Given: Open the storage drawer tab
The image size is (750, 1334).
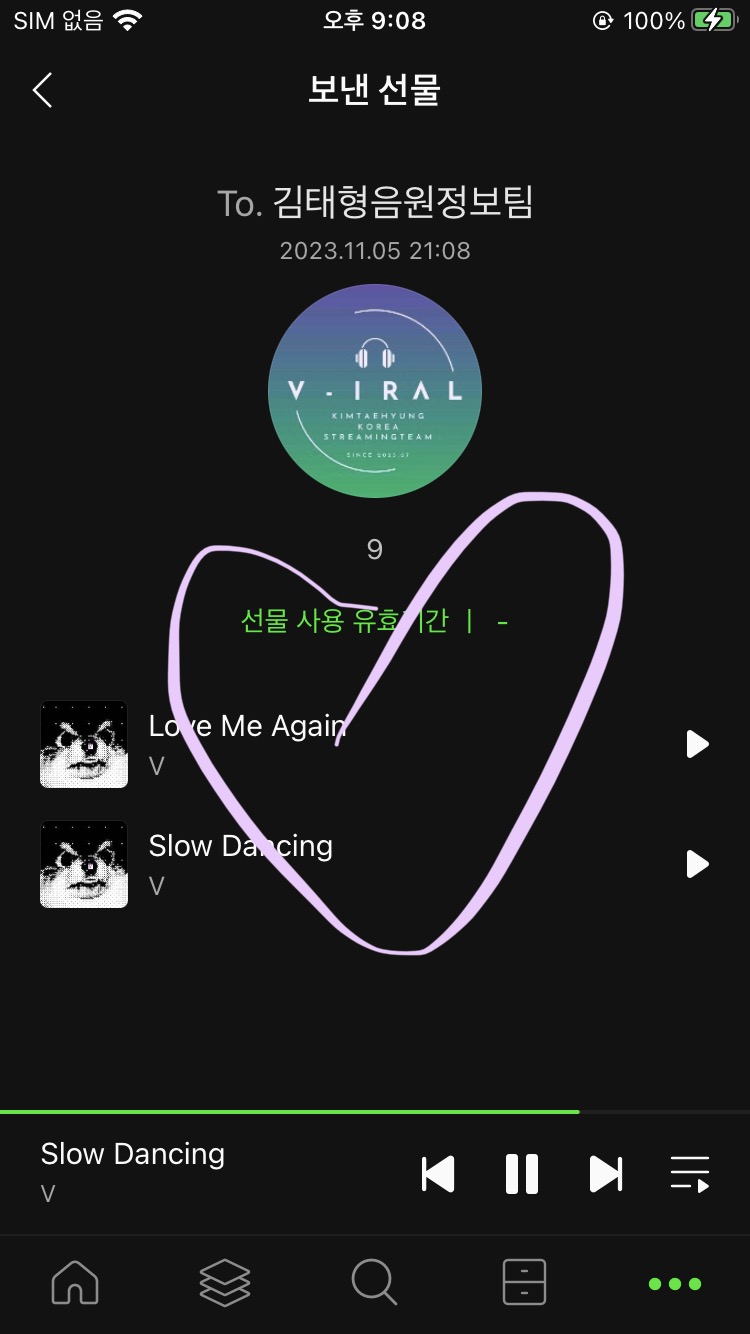Looking at the screenshot, I should pyautogui.click(x=525, y=1283).
